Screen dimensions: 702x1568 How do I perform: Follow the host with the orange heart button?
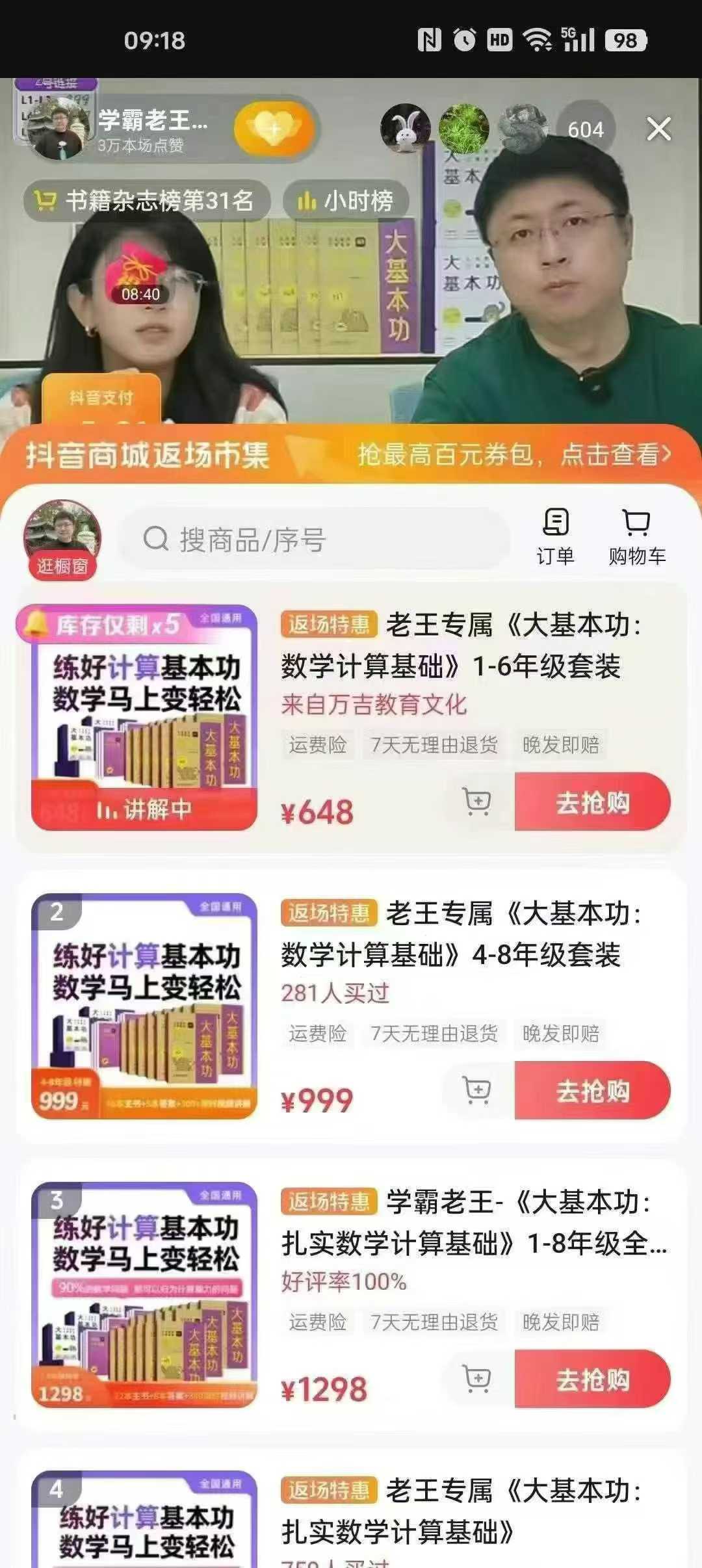tap(274, 129)
